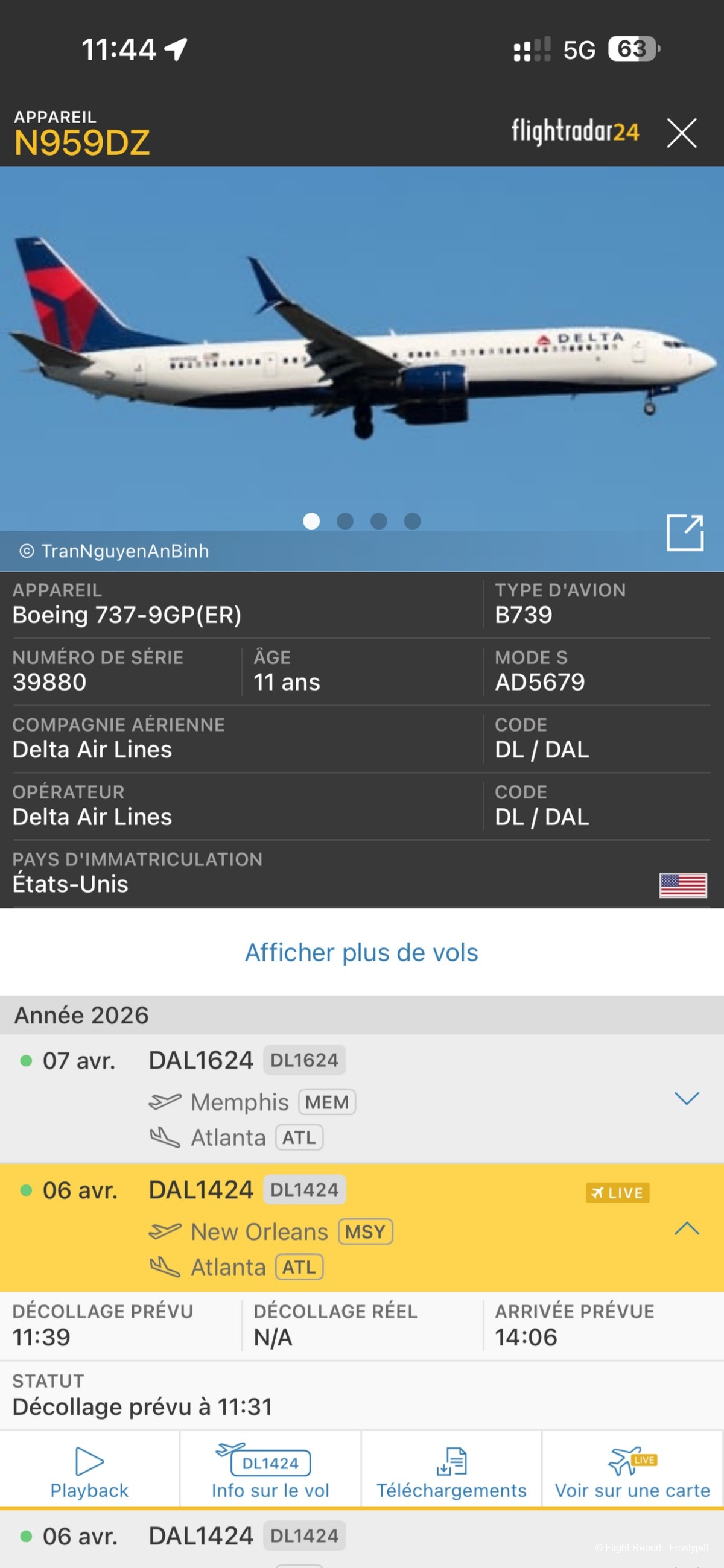Tap "Afficher plus de vols" link
Viewport: 724px width, 1568px height.
pyautogui.click(x=361, y=953)
